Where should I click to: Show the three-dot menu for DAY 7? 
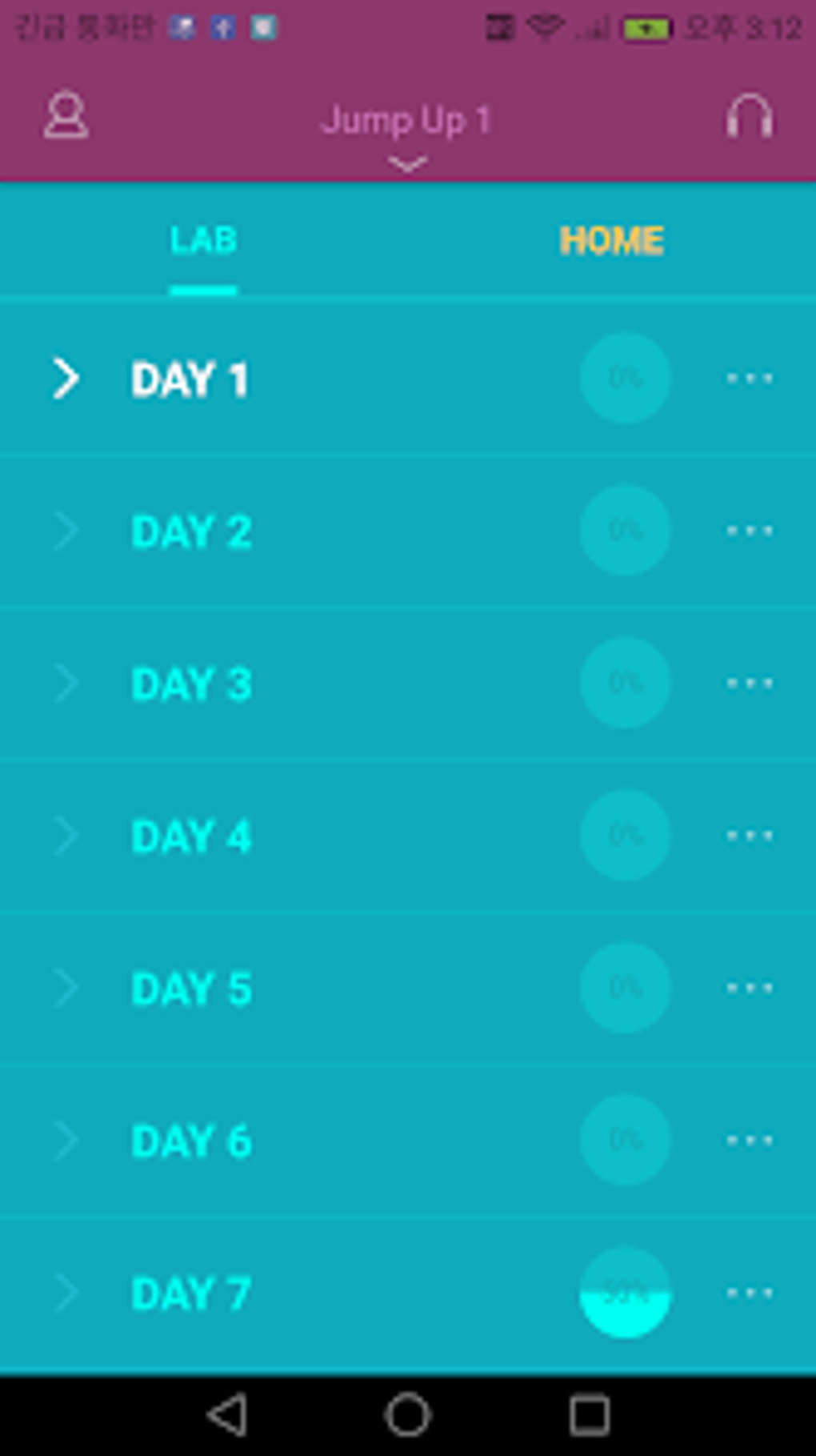pyautogui.click(x=750, y=1293)
